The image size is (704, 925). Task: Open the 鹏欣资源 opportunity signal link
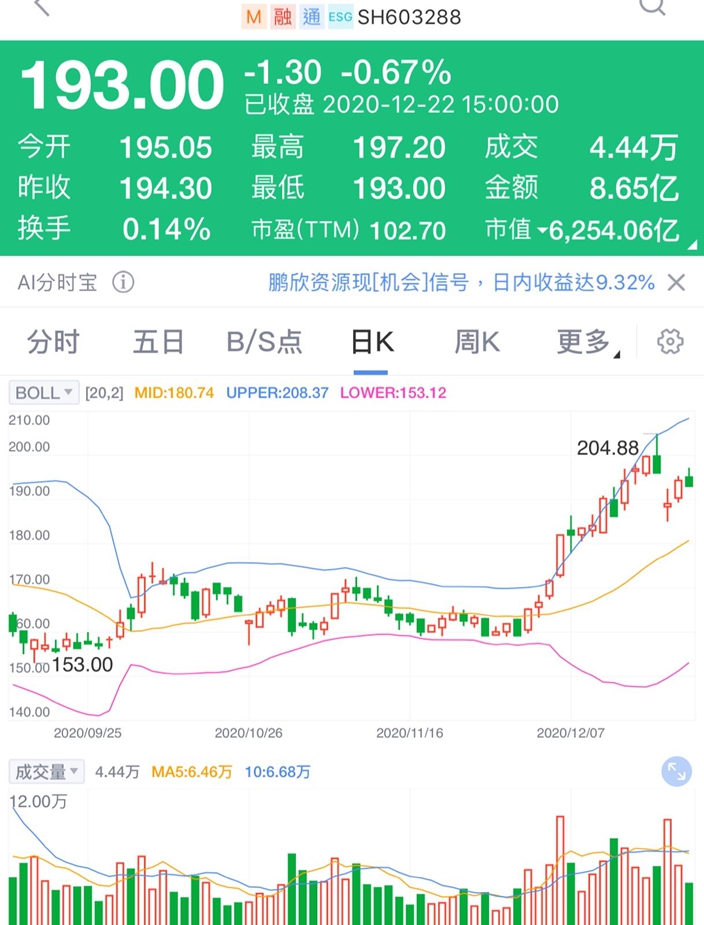click(461, 283)
